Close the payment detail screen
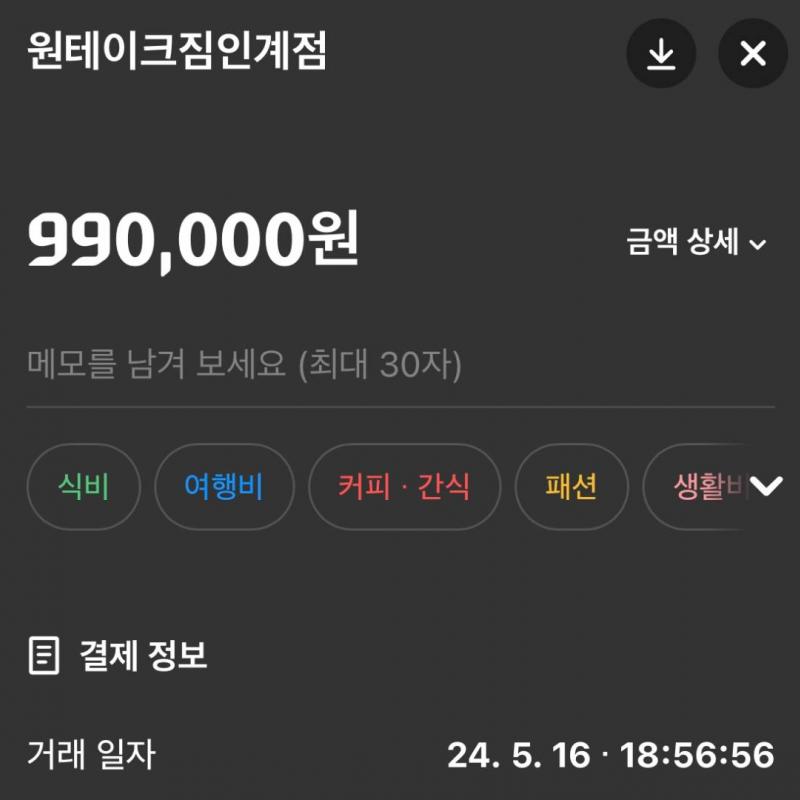The height and width of the screenshot is (800, 800). pyautogui.click(x=752, y=53)
